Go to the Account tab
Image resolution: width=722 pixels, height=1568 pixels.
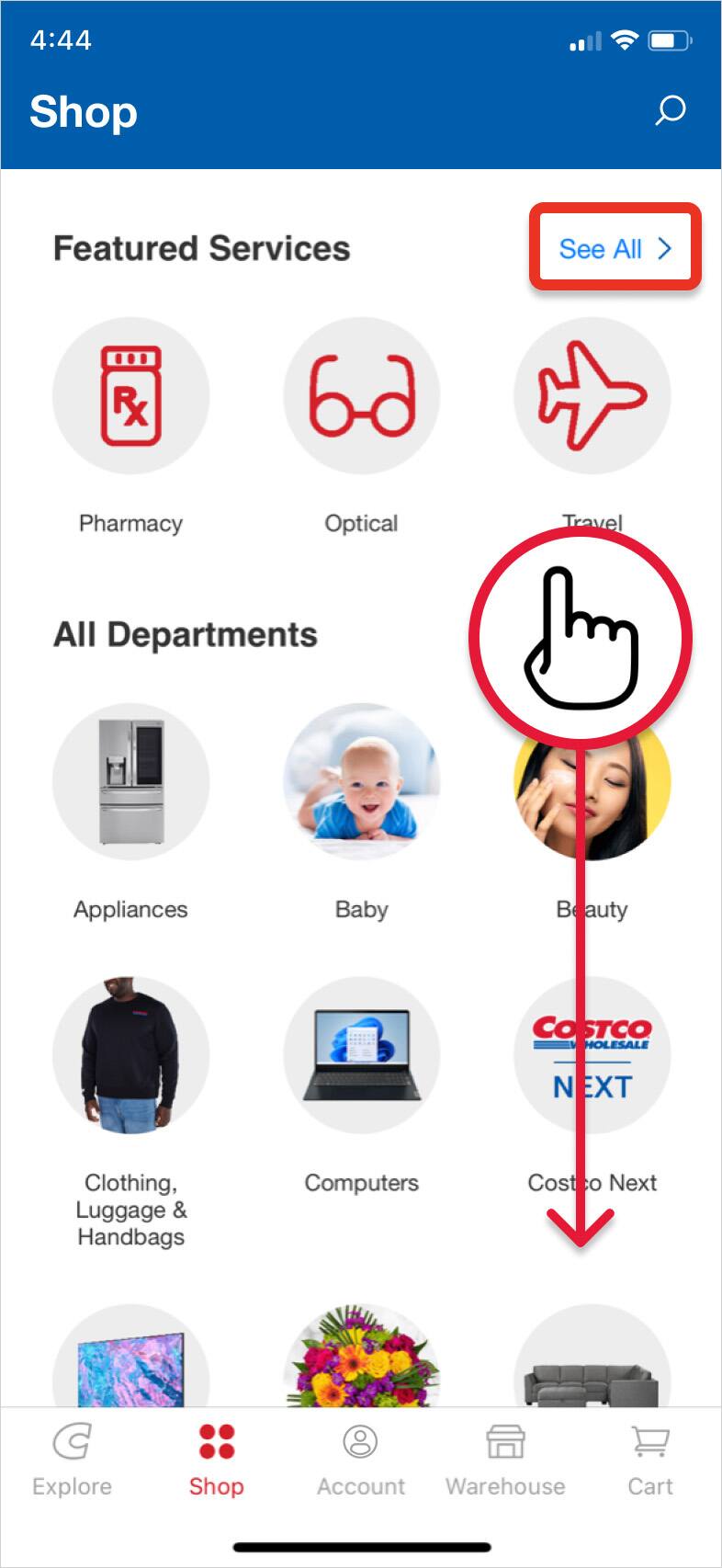[x=361, y=1460]
